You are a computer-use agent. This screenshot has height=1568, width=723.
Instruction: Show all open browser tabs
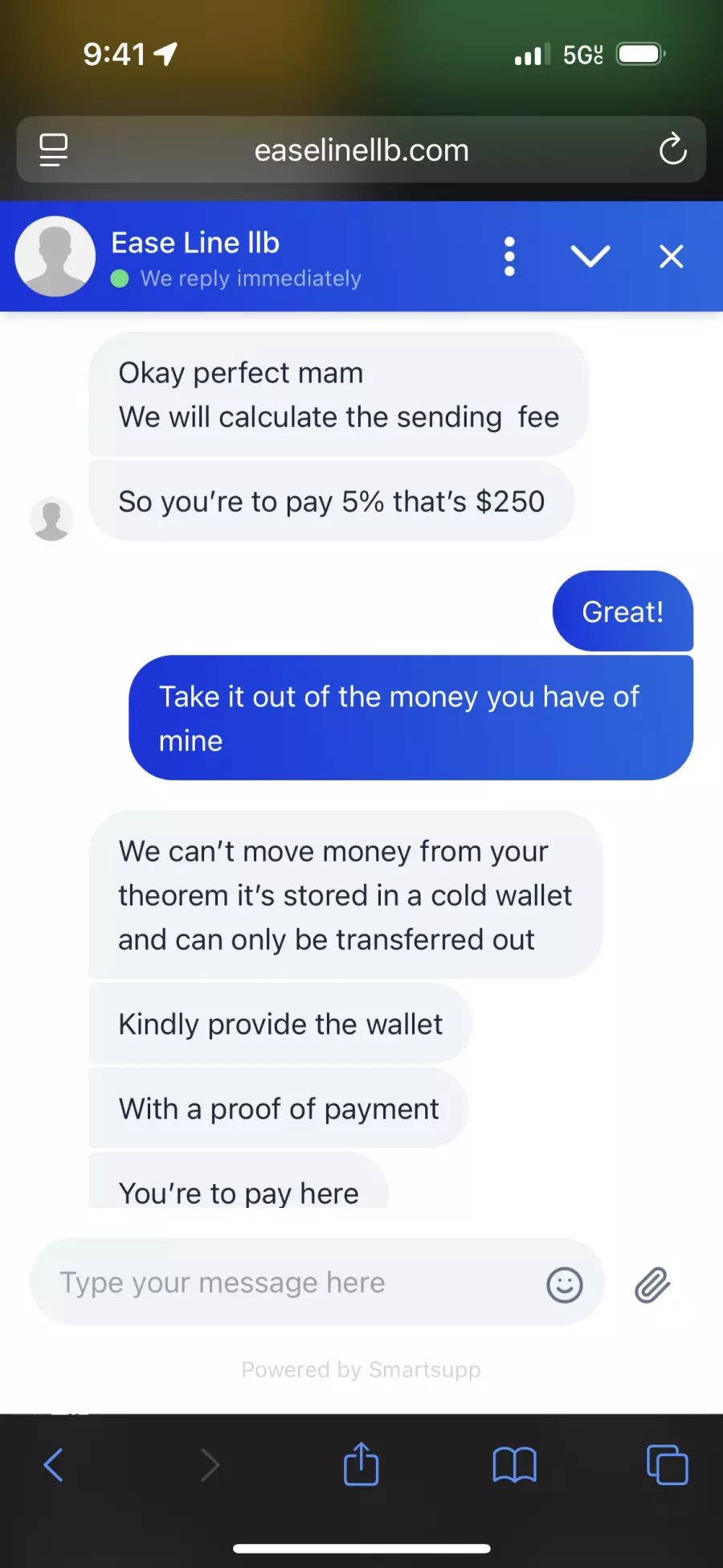[x=667, y=1465]
